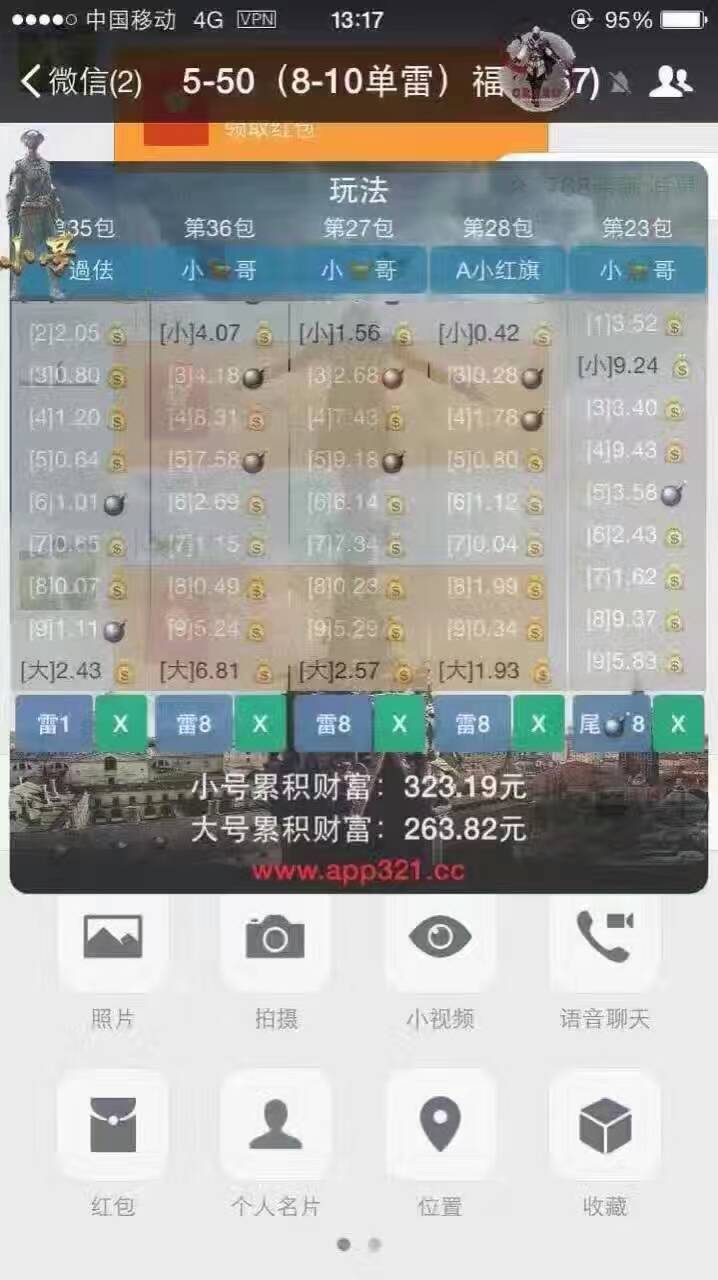718x1280 pixels.
Task: Select the 尾8 button
Action: 611,724
